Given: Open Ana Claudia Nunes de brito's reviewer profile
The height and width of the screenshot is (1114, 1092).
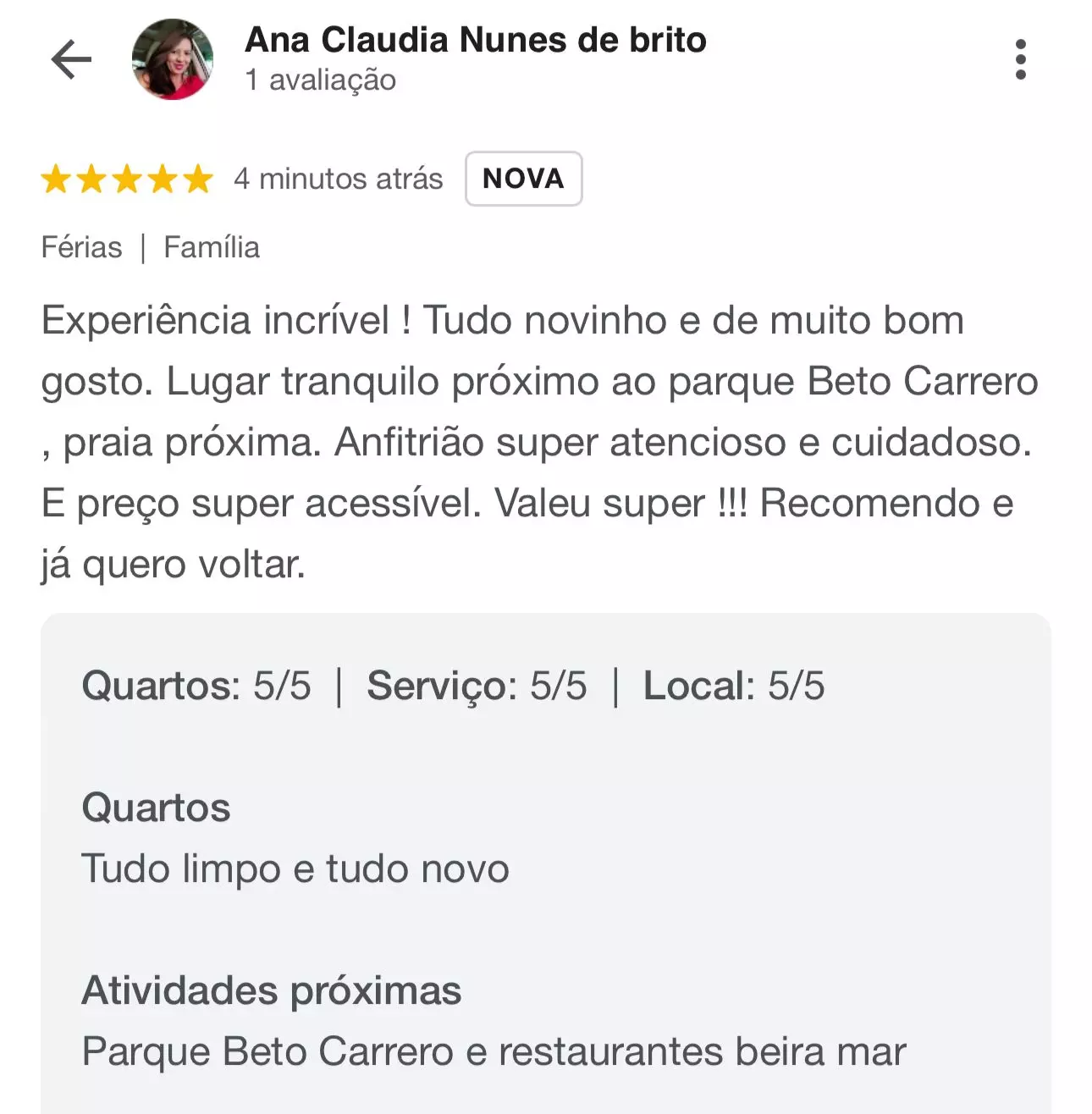Looking at the screenshot, I should (475, 41).
